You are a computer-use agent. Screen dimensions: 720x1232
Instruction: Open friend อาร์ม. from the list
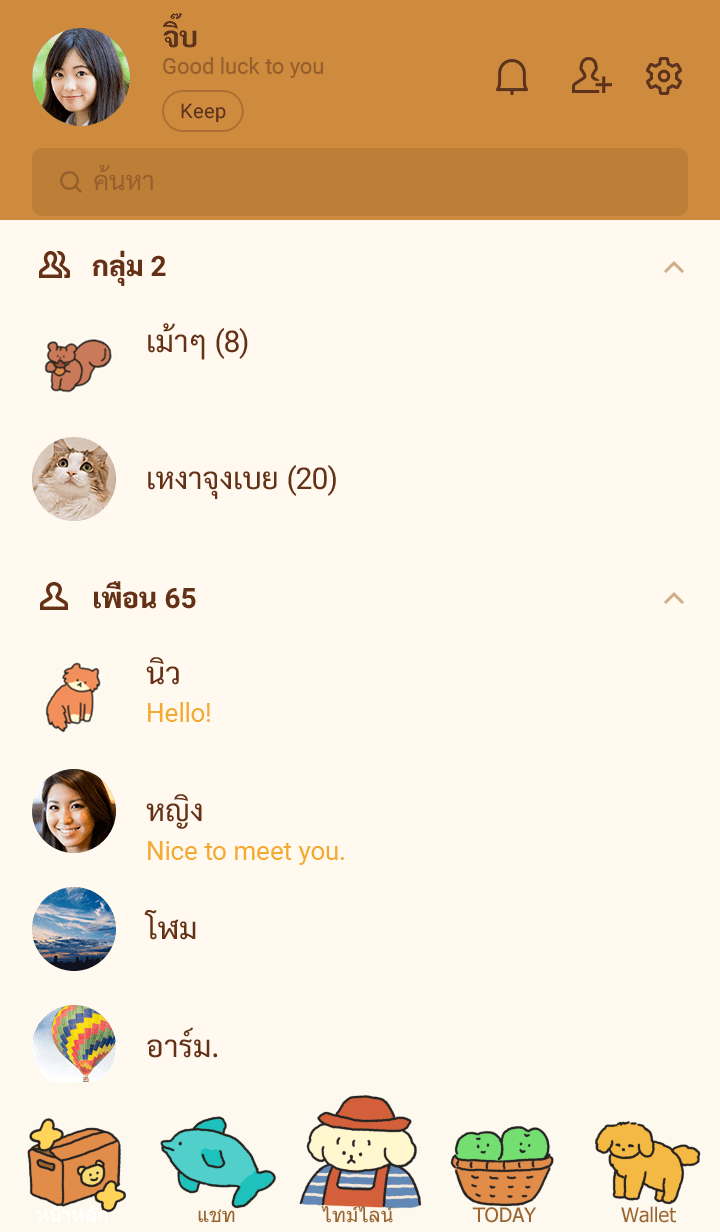pyautogui.click(x=182, y=1047)
